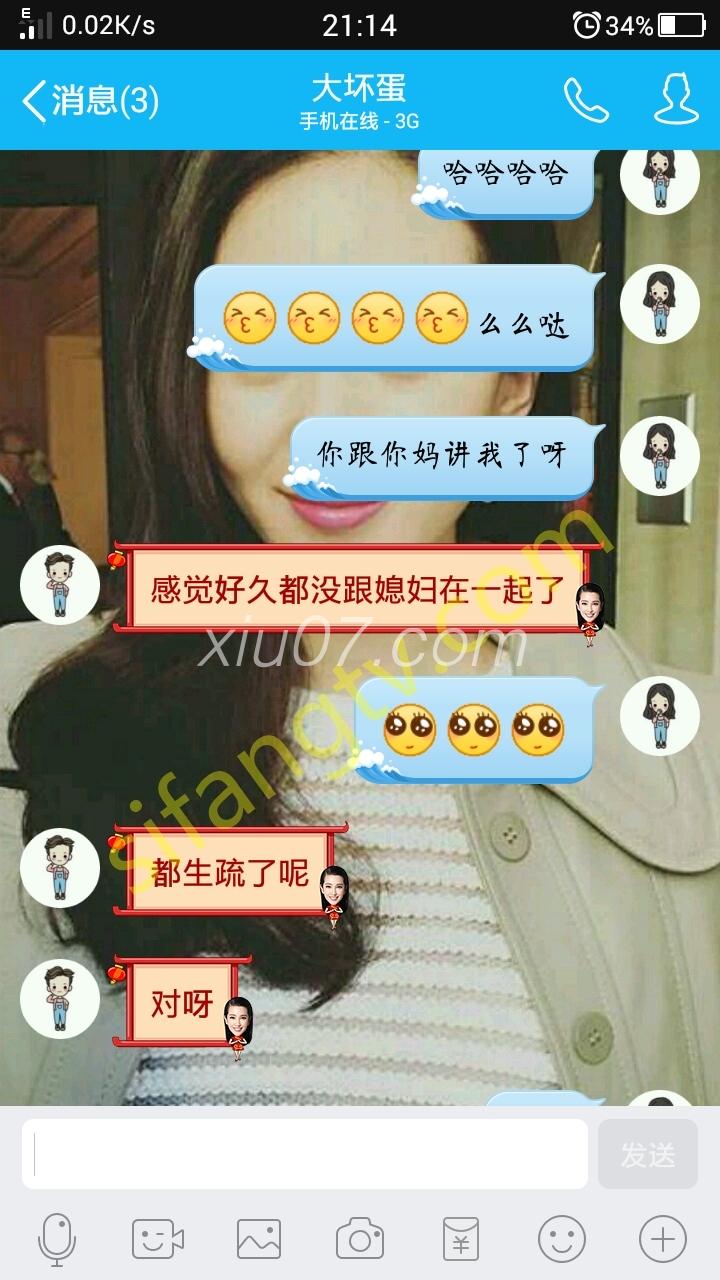Tap sender avatar beside 你跟你妈讲我了呀
The height and width of the screenshot is (1280, 720).
tap(659, 456)
